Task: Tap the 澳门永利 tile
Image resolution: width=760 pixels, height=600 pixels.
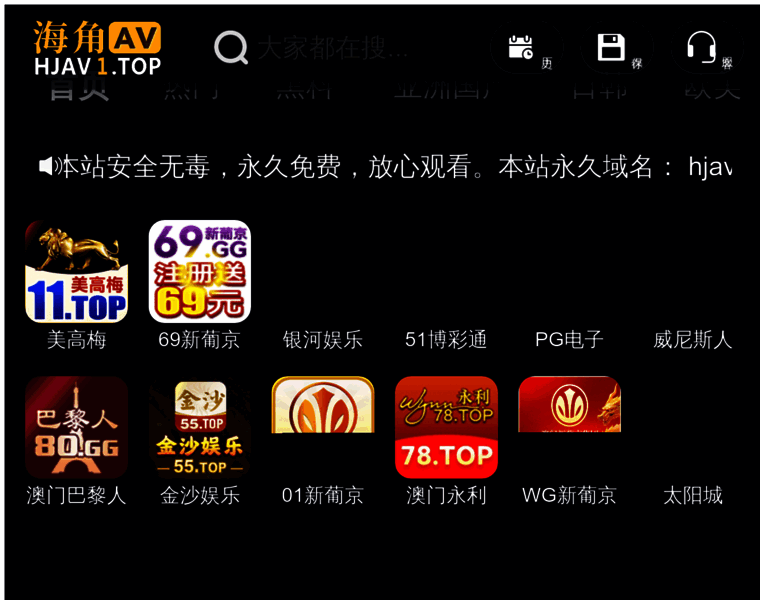Action: (446, 427)
